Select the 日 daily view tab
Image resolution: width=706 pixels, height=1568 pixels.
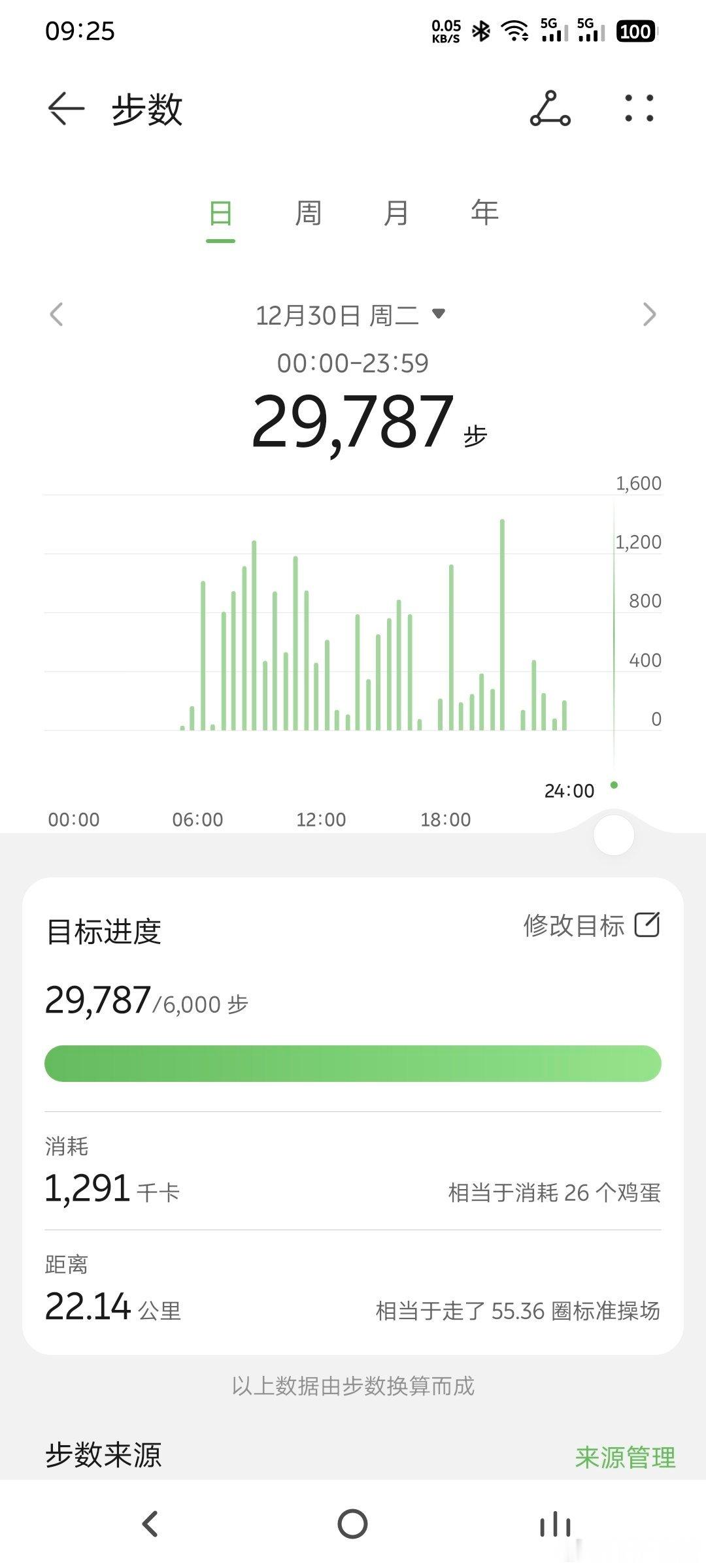tap(221, 213)
